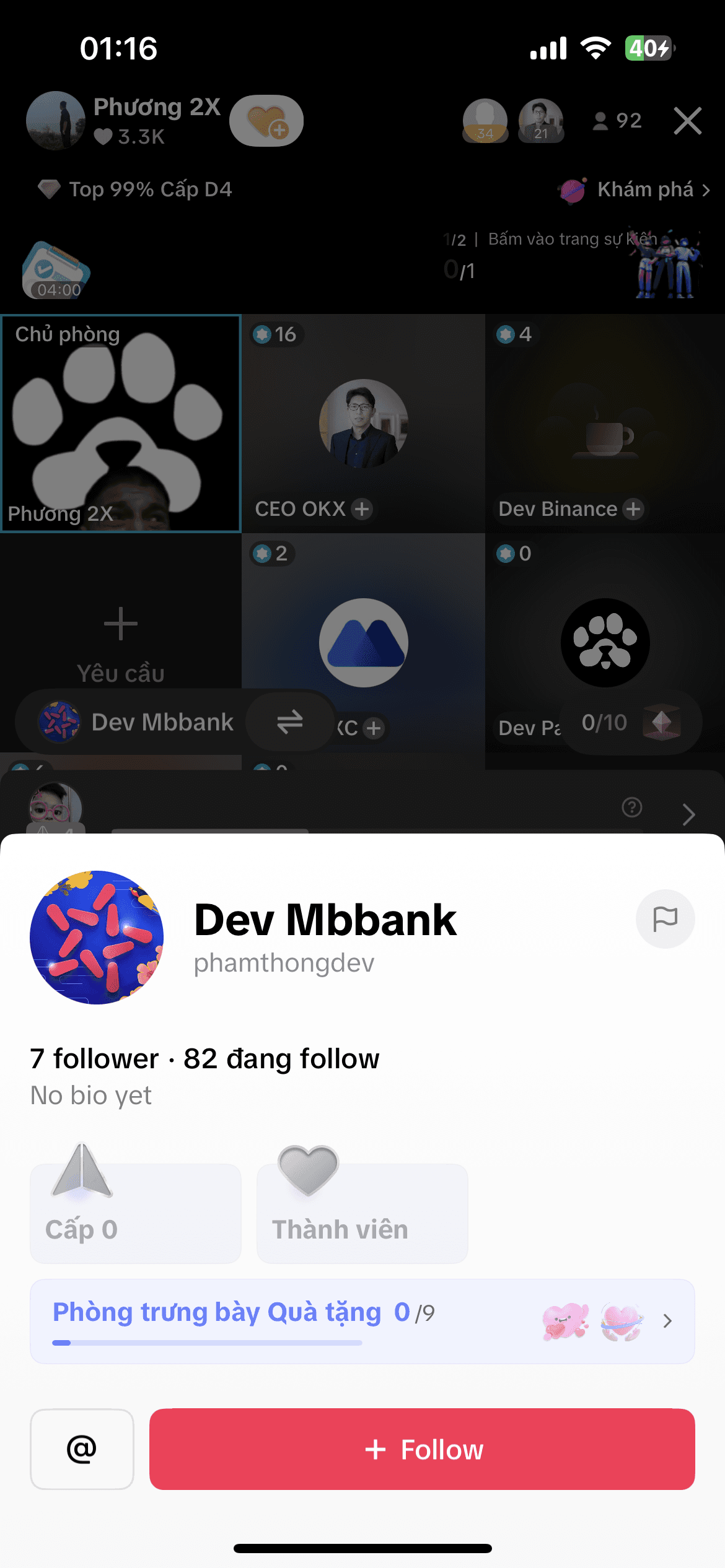This screenshot has height=1568, width=725.
Task: View the Cấp 0 level badge
Action: coord(135,1213)
